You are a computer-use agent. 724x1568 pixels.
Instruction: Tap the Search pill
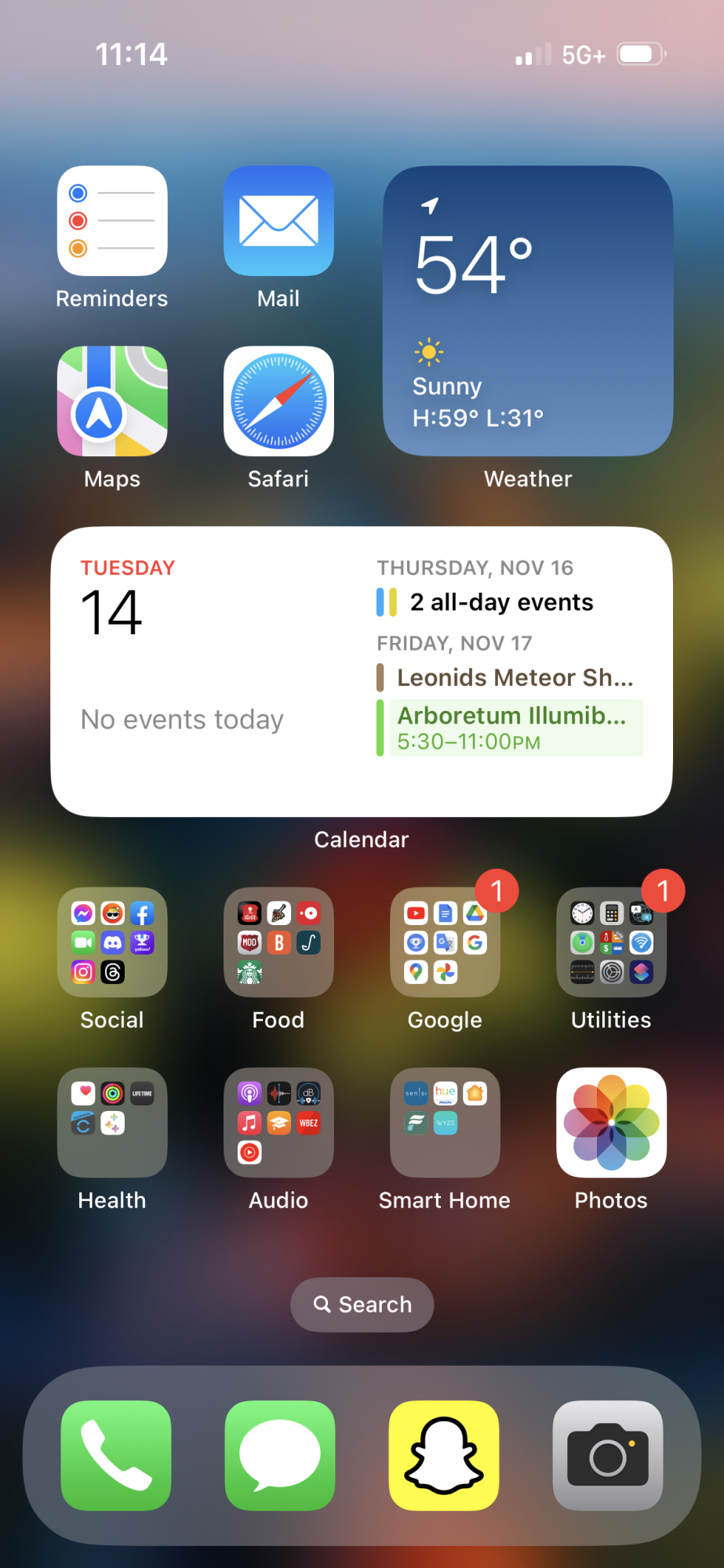[x=362, y=1305]
